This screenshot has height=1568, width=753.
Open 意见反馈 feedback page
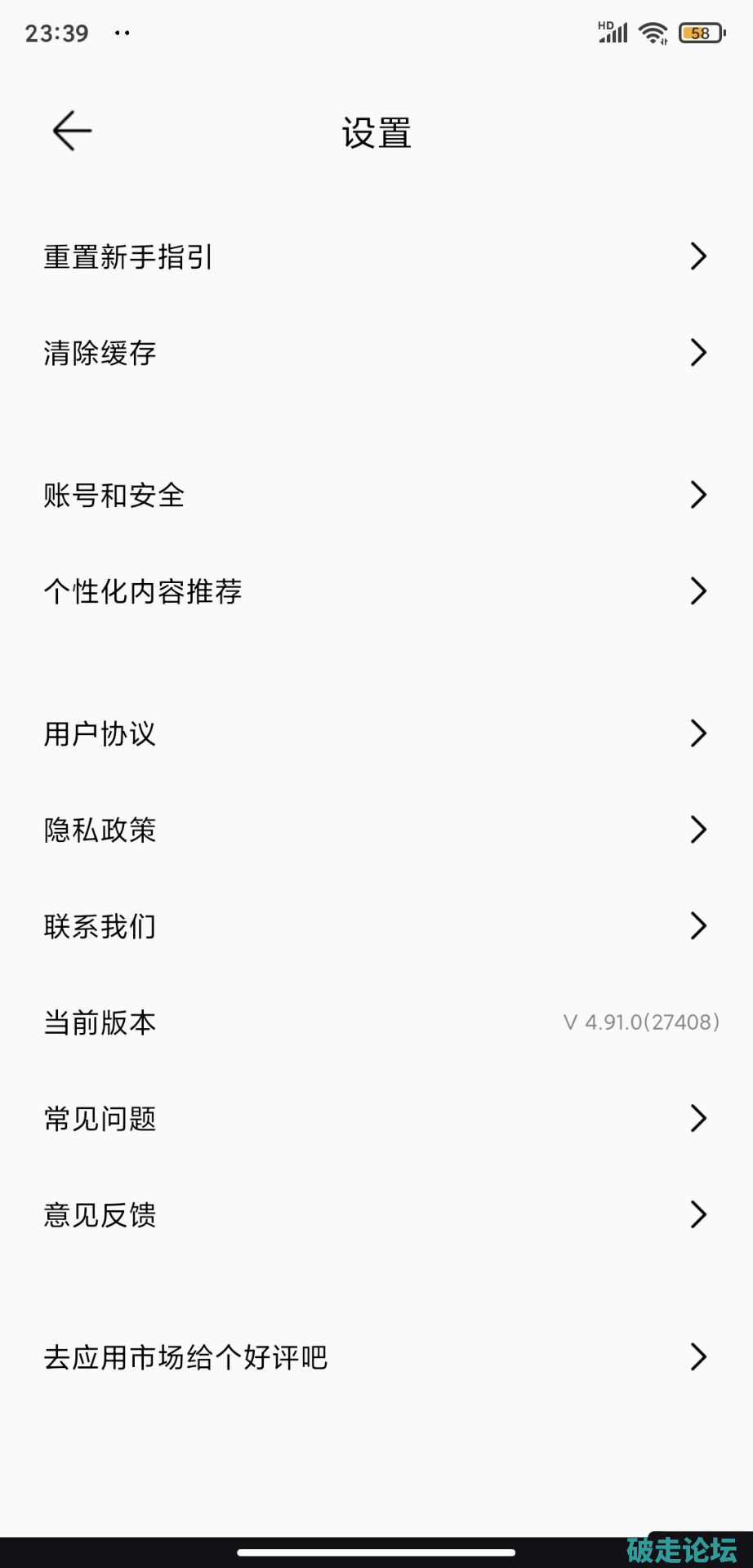(x=376, y=1215)
